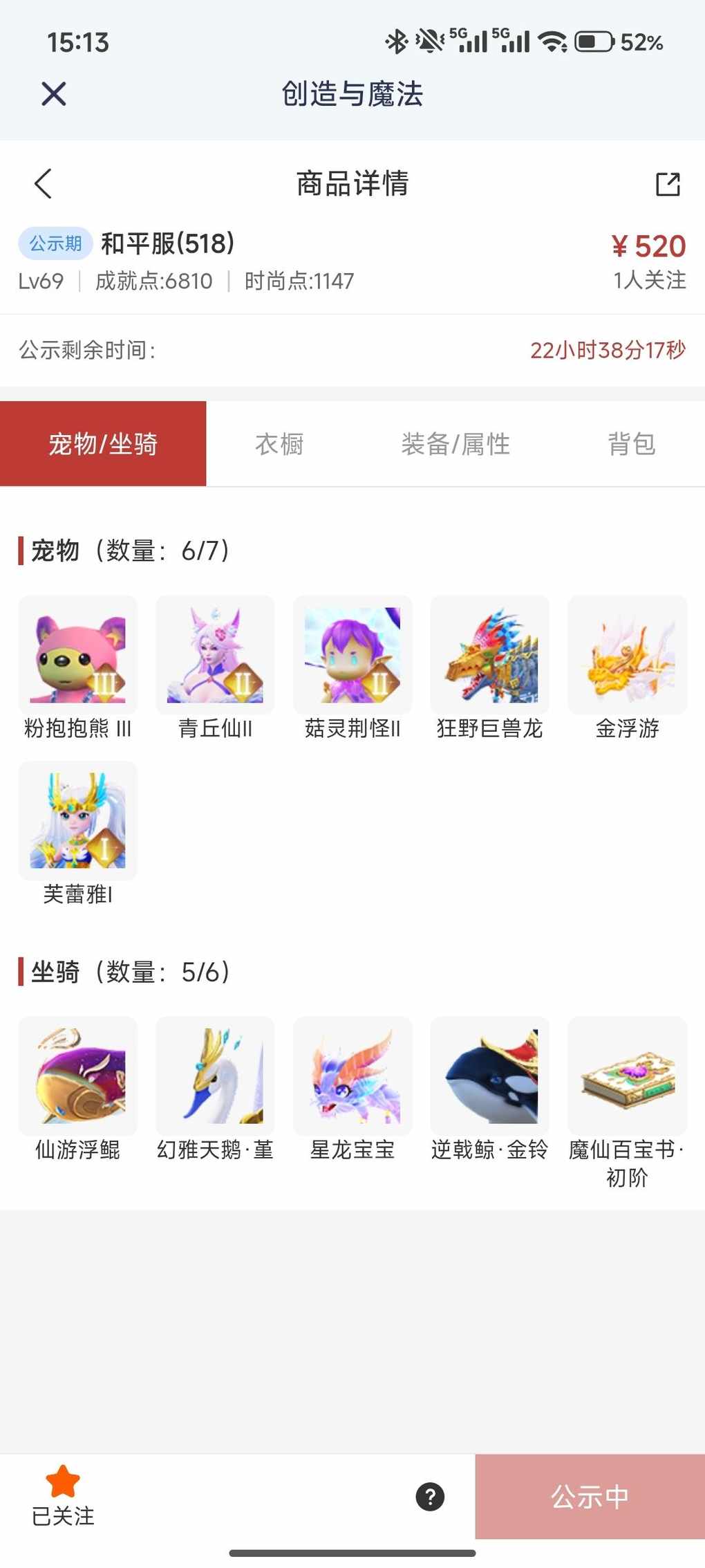Open the 狂野巨兽龙 pet
Screen dimensions: 705x1568
click(x=489, y=655)
